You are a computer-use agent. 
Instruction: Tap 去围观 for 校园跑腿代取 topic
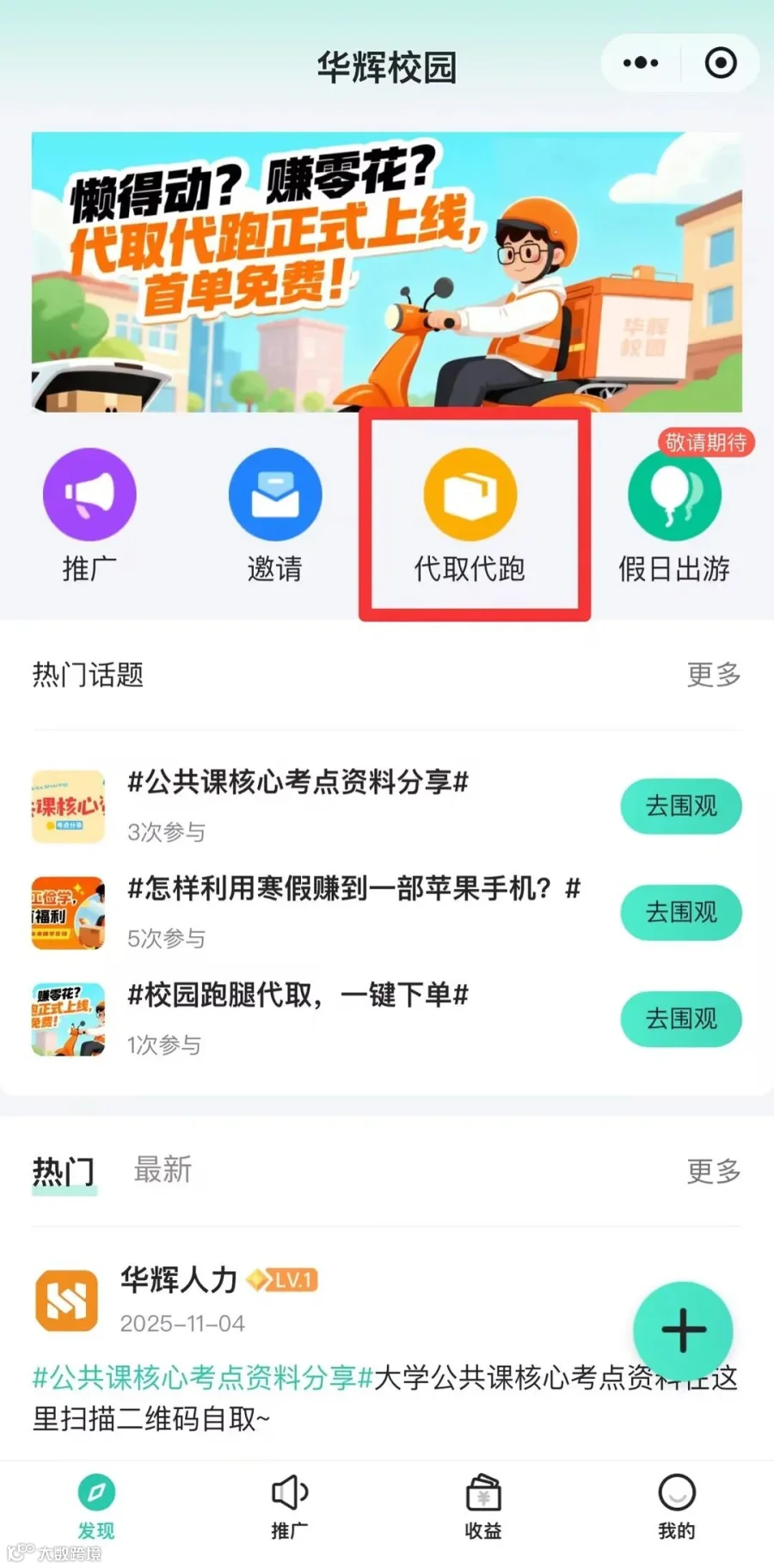coord(681,1019)
